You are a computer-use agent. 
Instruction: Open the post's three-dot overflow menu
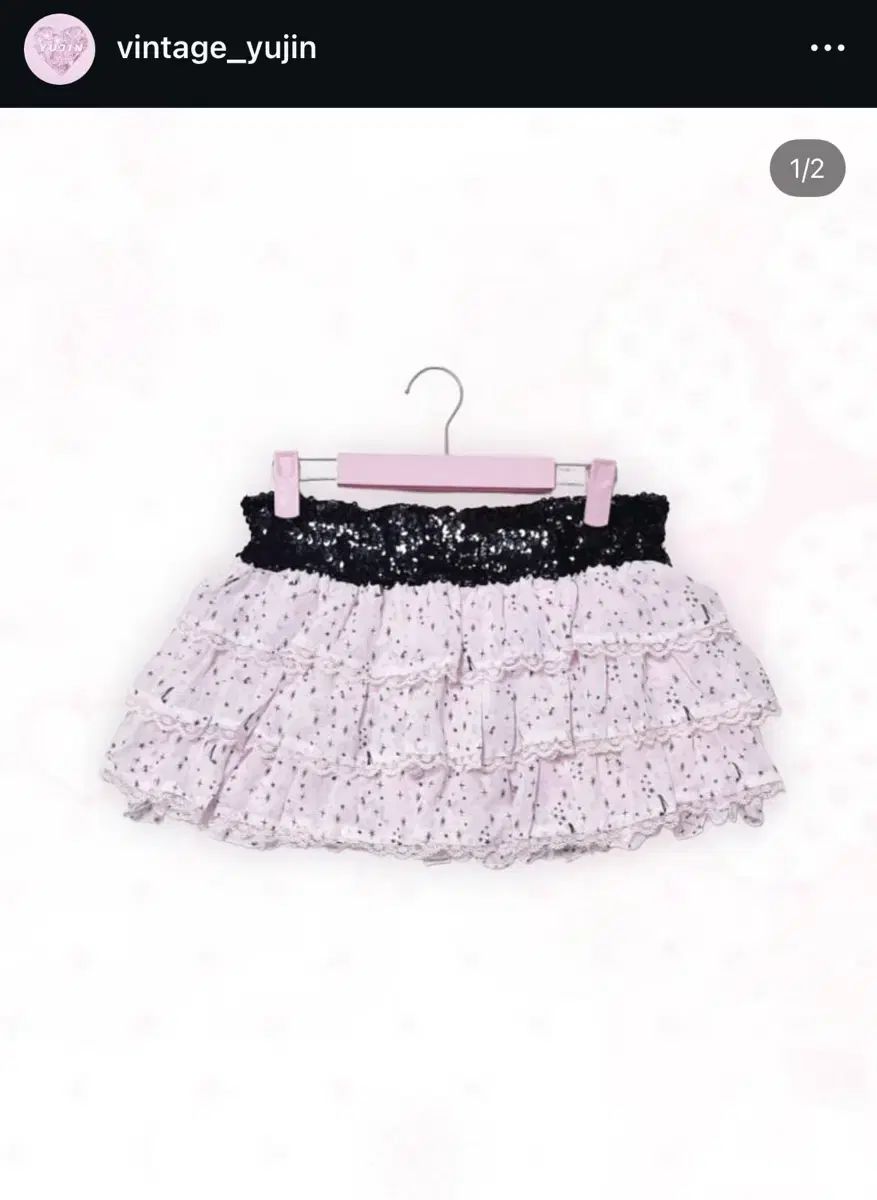point(827,49)
